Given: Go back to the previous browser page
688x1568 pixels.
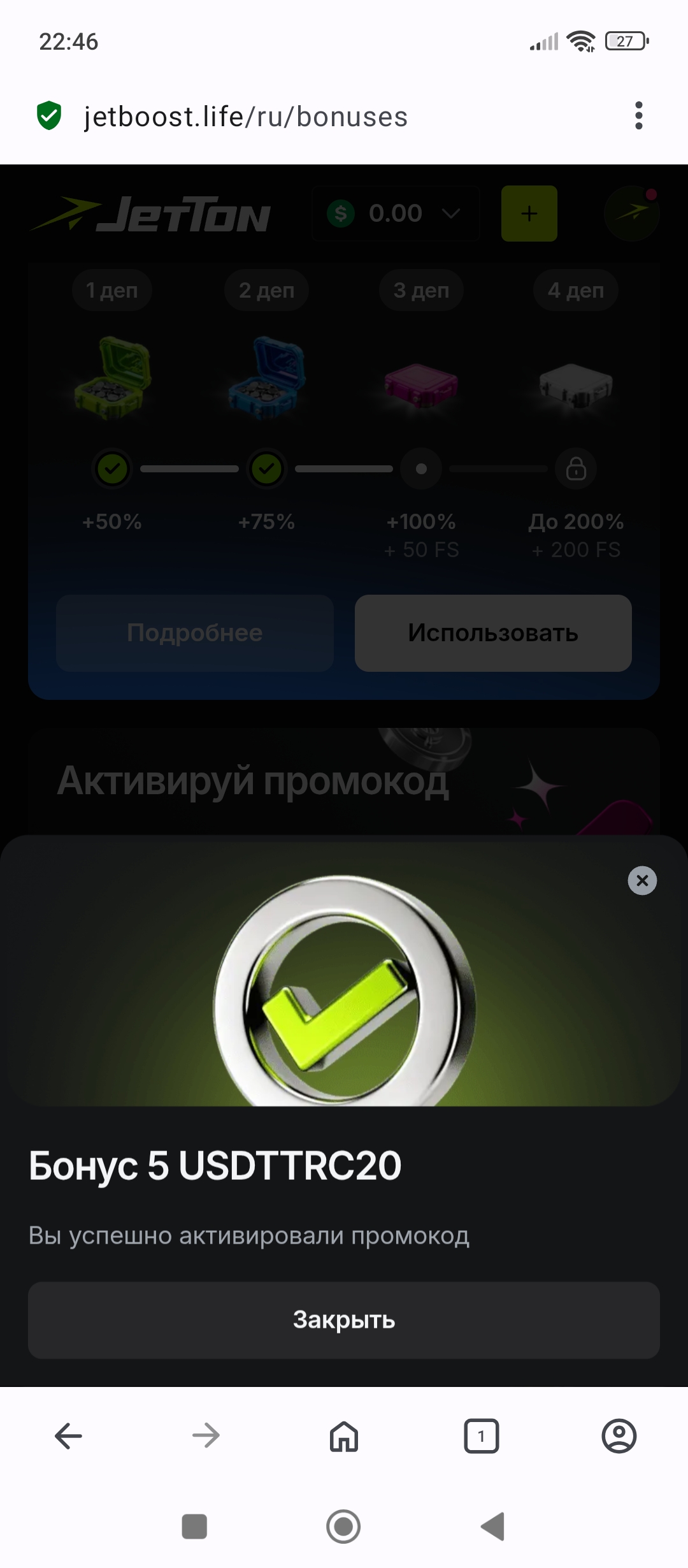Looking at the screenshot, I should (69, 1436).
